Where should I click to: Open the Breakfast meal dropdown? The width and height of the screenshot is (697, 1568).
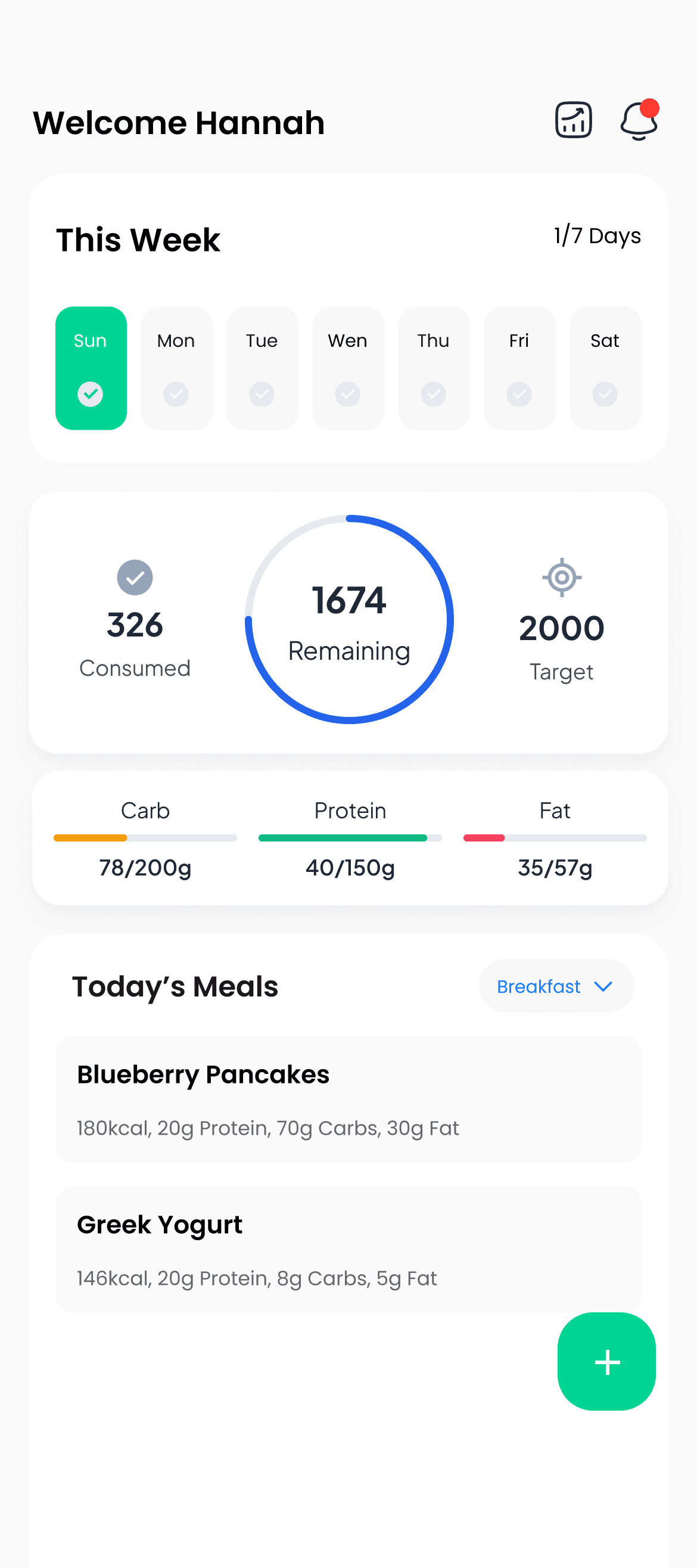(x=555, y=986)
